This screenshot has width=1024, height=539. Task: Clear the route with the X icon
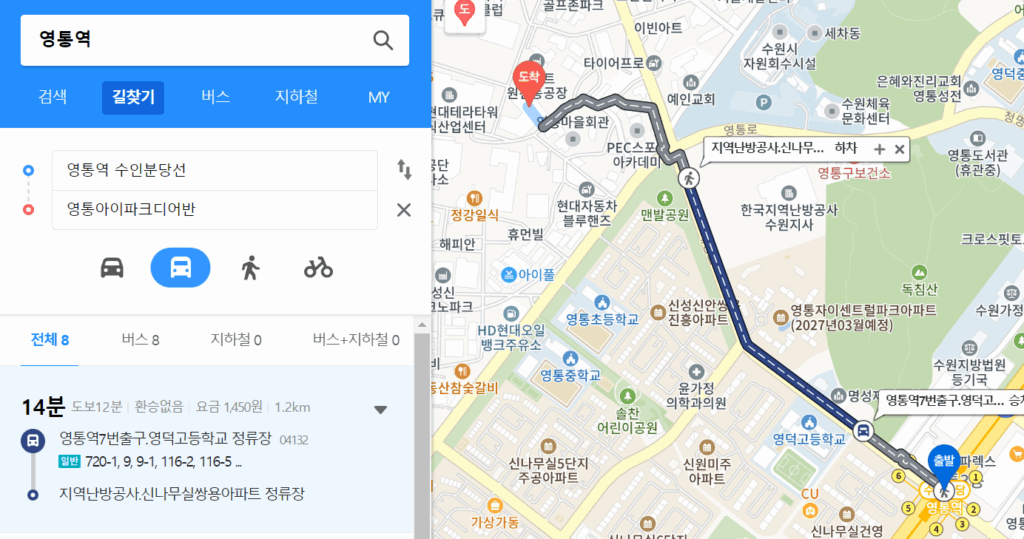click(x=404, y=210)
